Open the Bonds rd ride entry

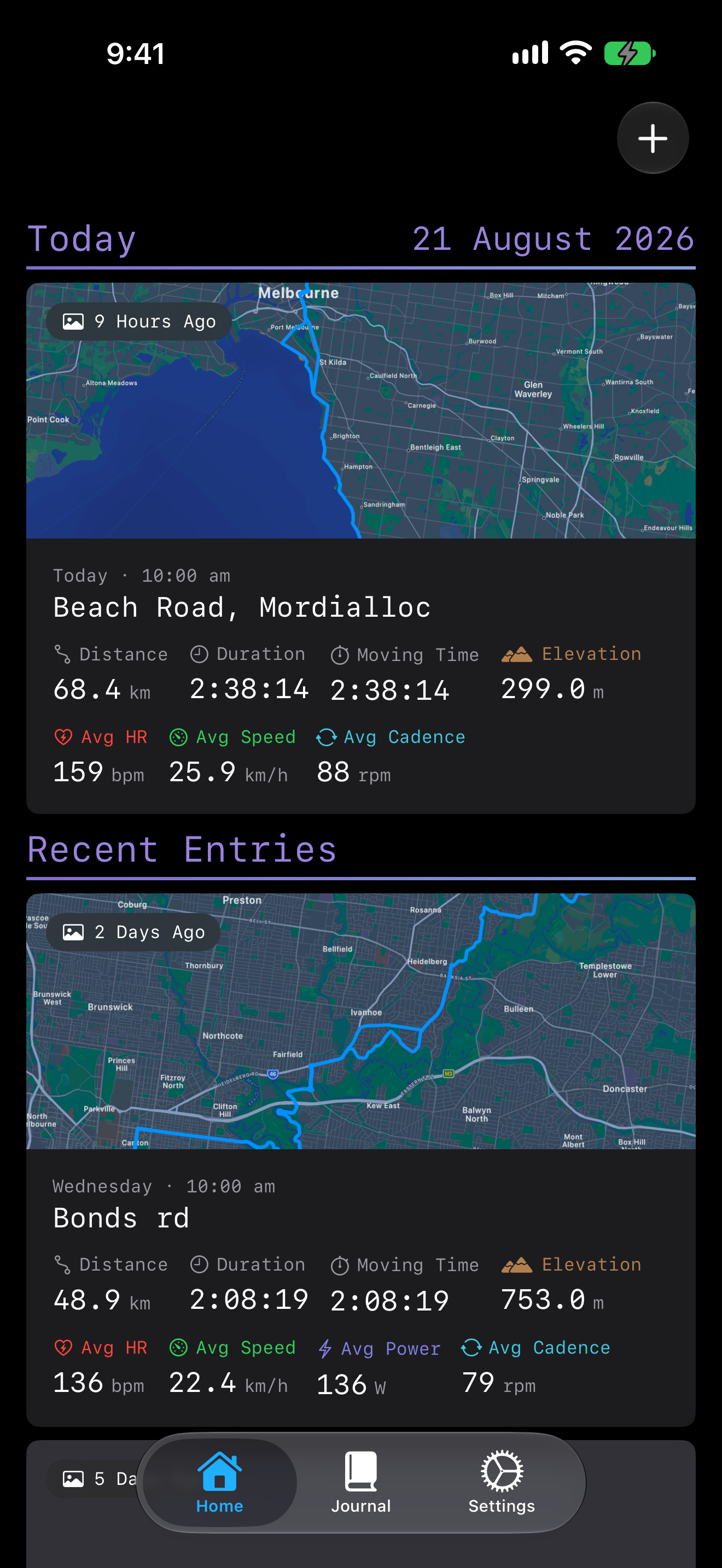click(361, 1159)
